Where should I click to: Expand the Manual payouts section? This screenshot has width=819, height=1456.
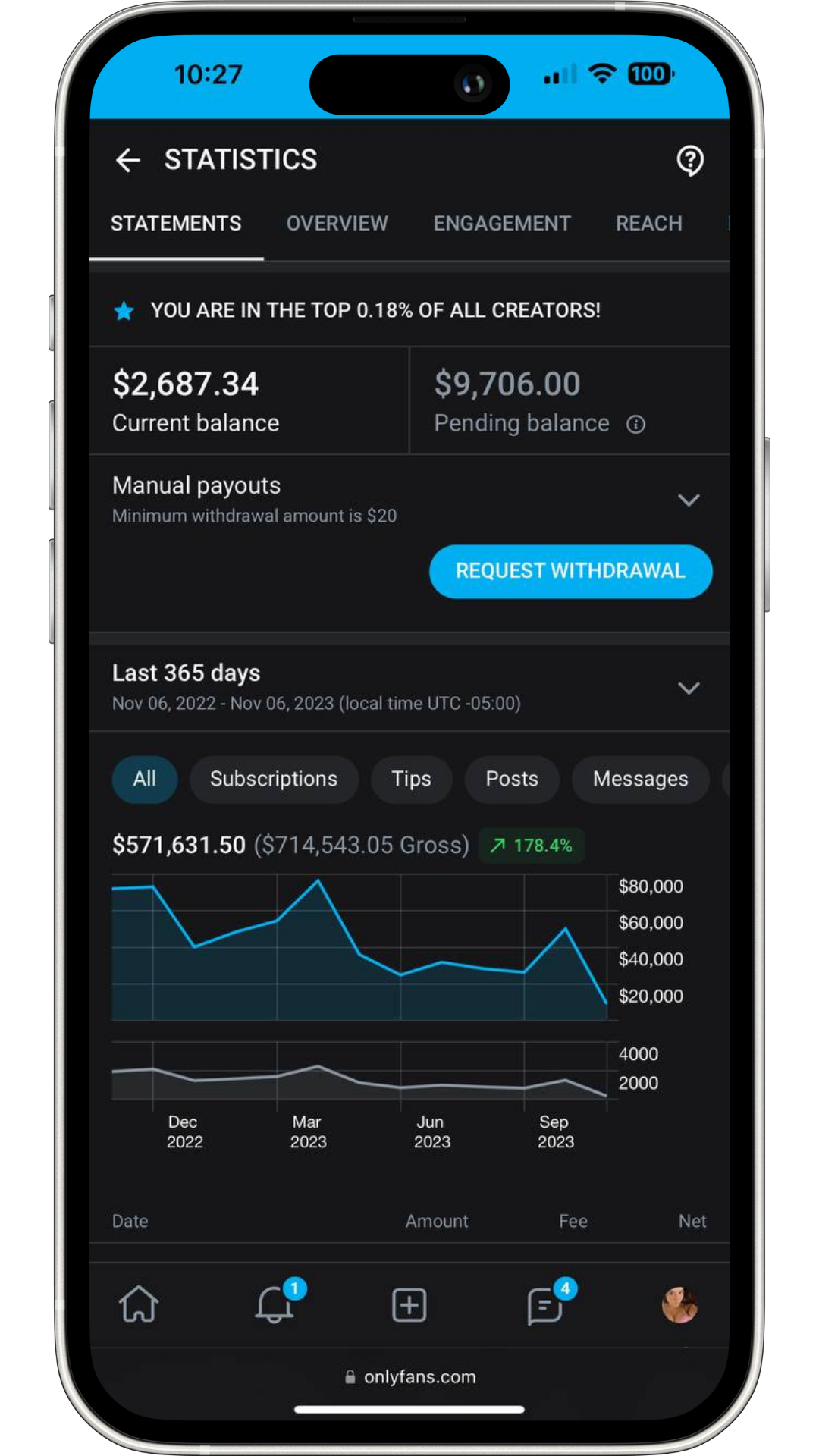(x=688, y=500)
